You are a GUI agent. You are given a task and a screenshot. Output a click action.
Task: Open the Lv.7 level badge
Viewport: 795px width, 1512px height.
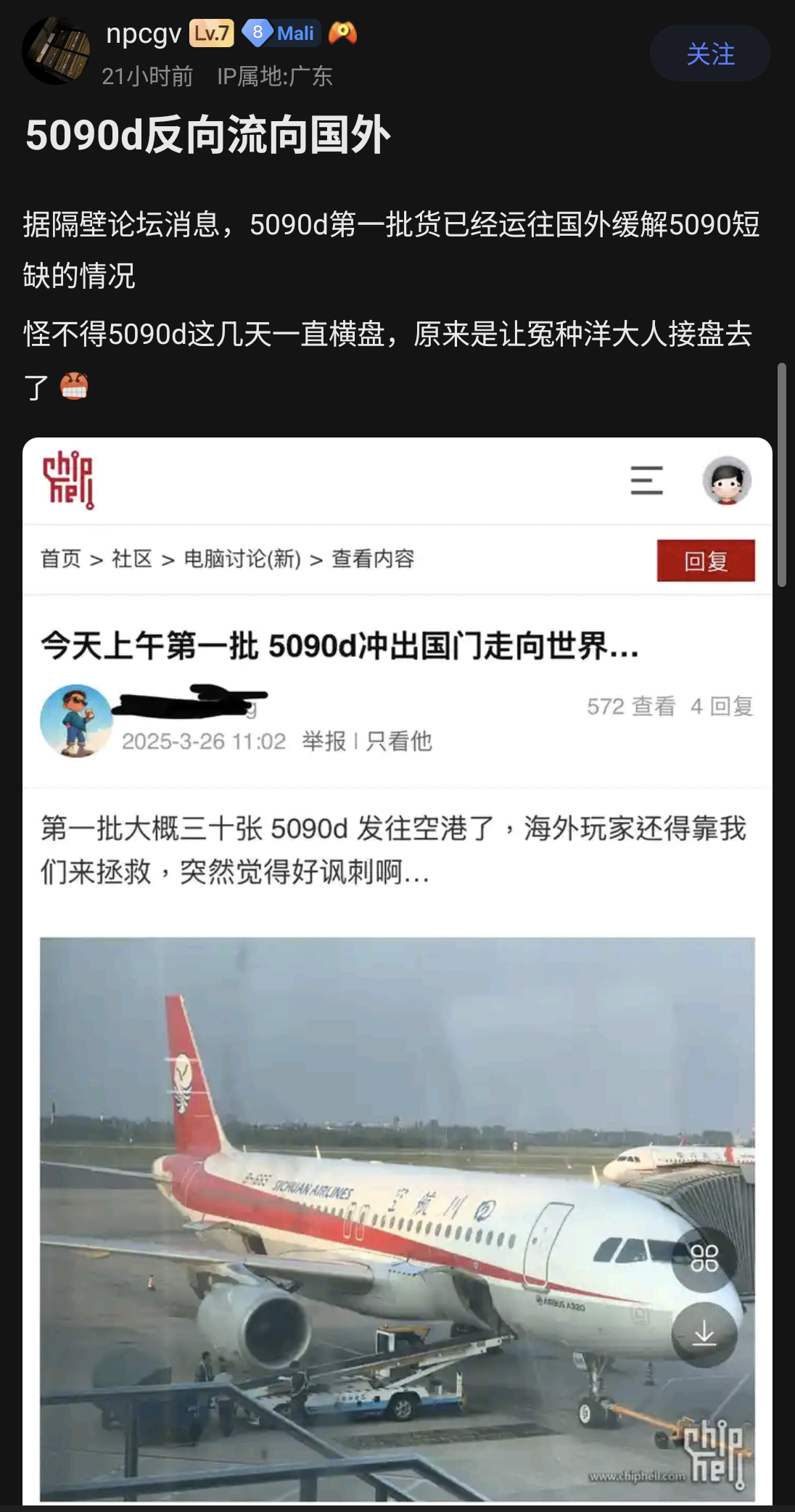click(x=212, y=33)
